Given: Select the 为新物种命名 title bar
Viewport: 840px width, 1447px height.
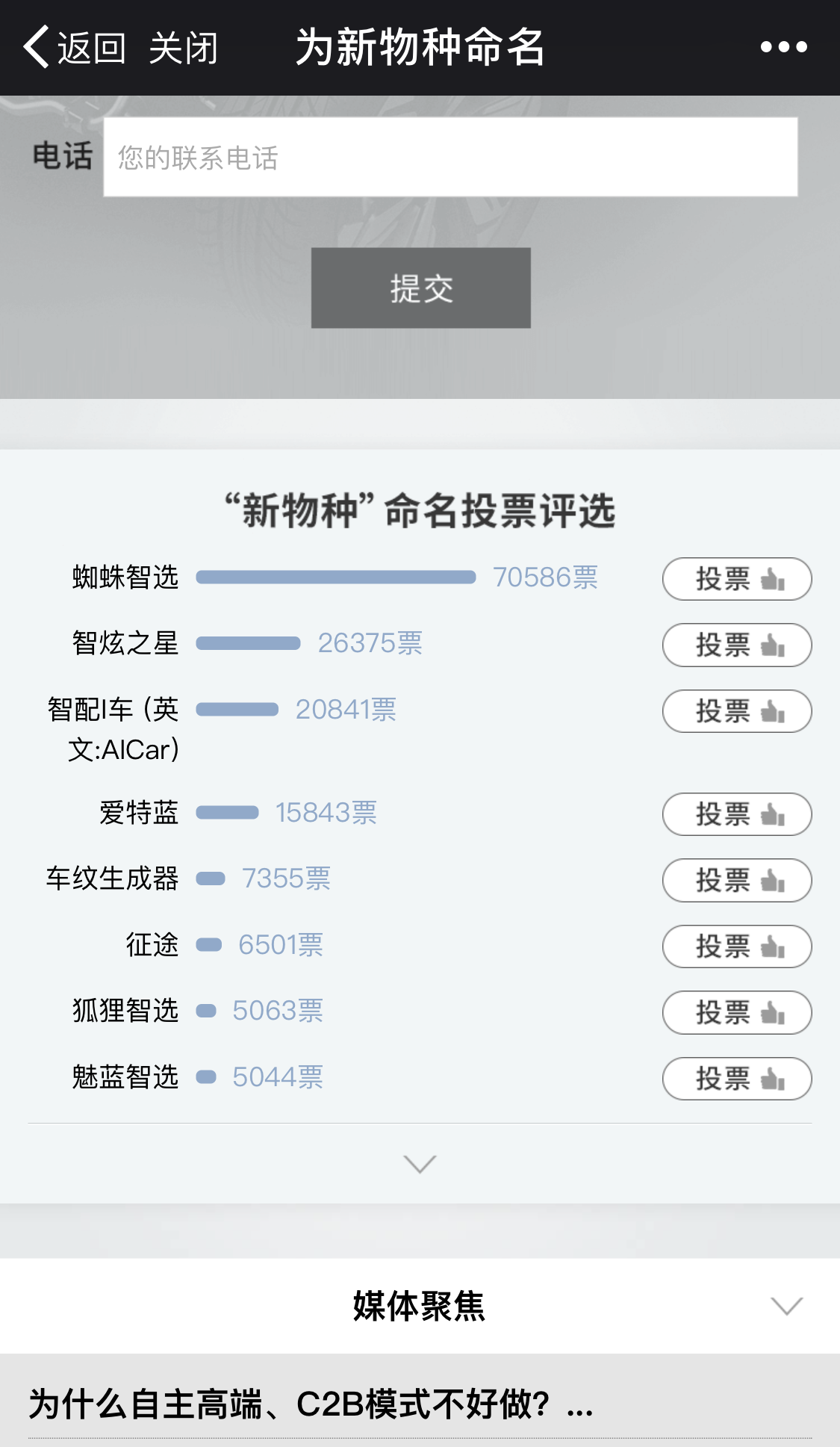Looking at the screenshot, I should (x=420, y=46).
